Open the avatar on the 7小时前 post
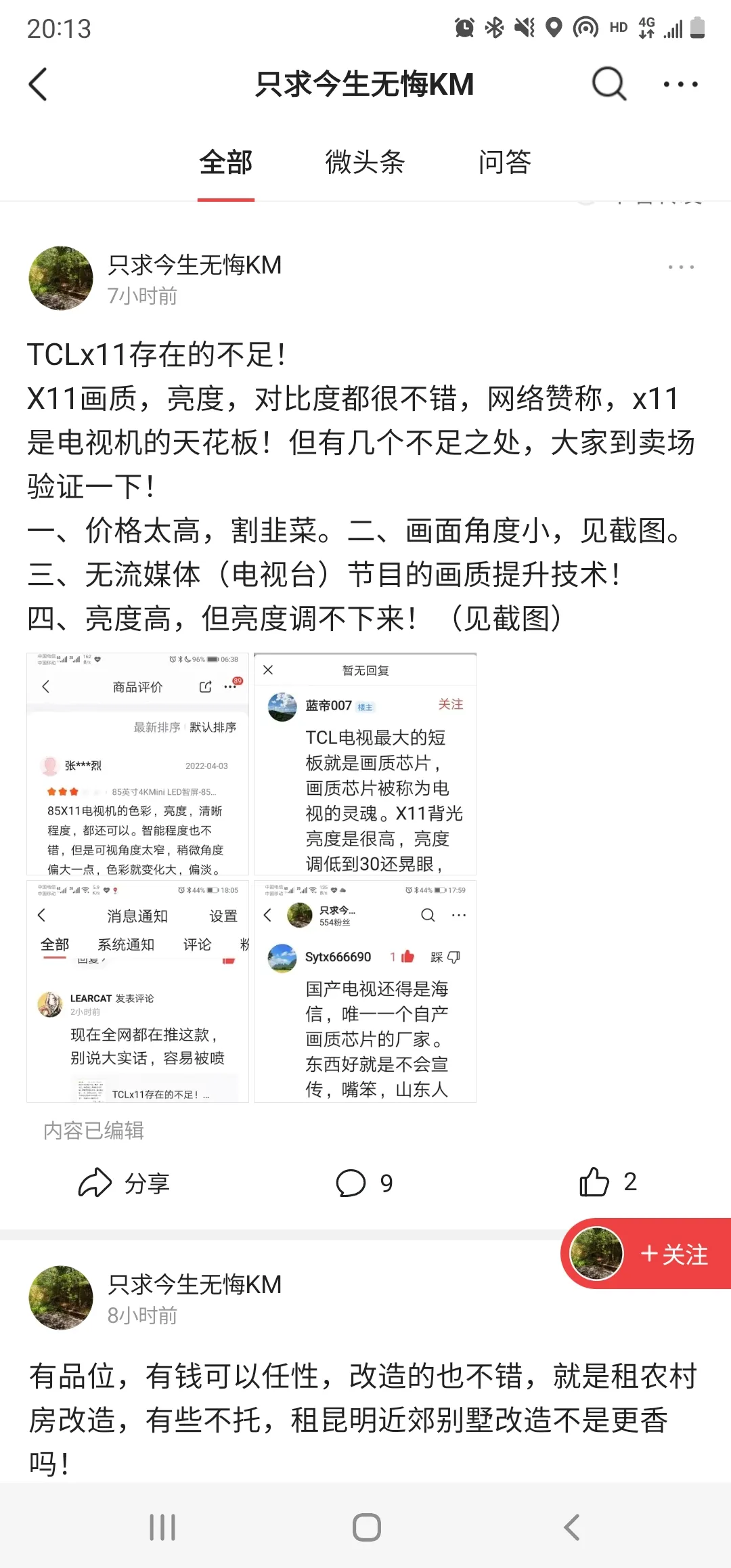Screen dimensions: 731x1568 click(x=61, y=278)
